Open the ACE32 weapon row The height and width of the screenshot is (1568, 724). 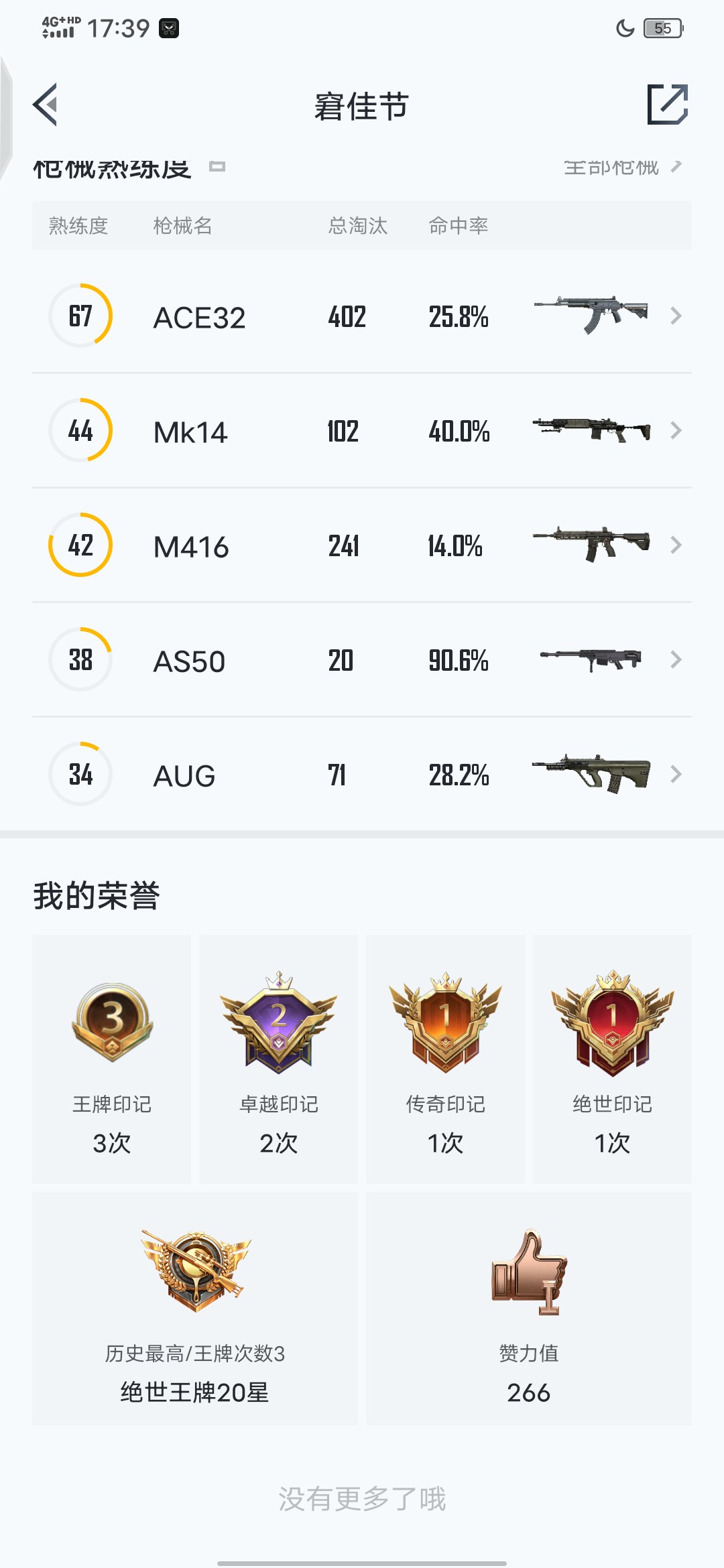362,316
